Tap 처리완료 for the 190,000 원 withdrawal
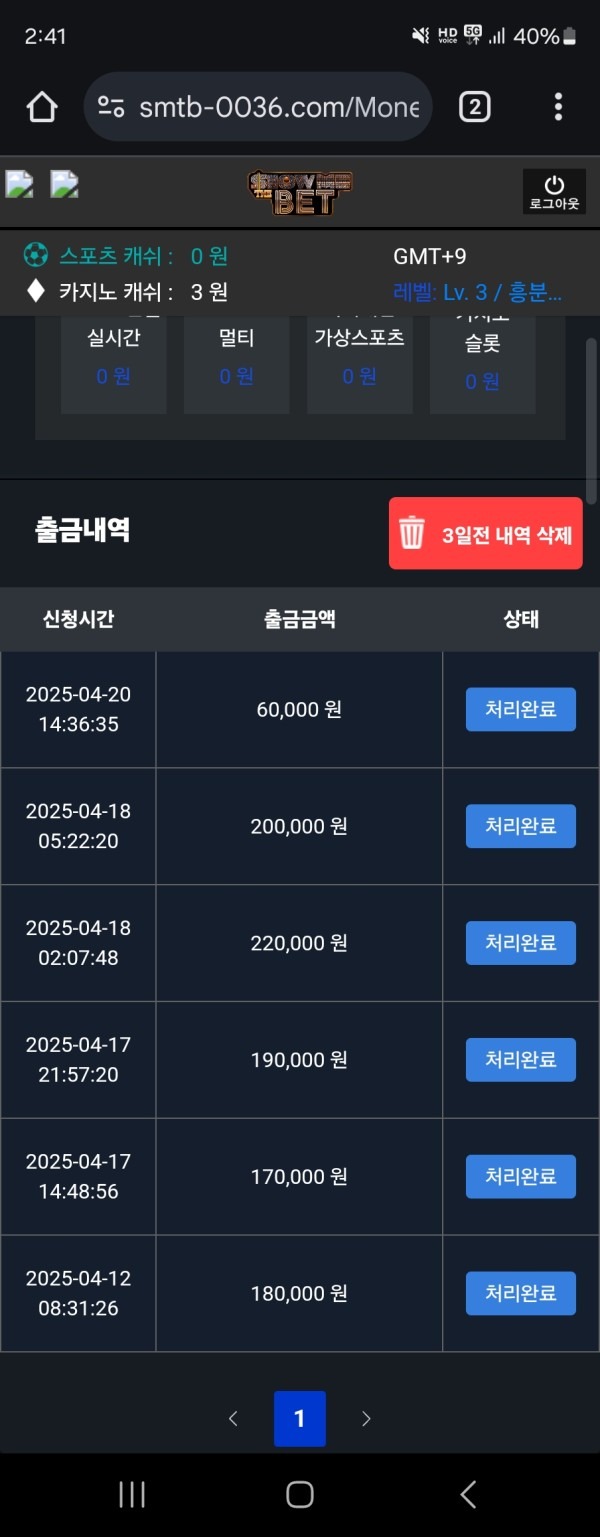 520,1060
